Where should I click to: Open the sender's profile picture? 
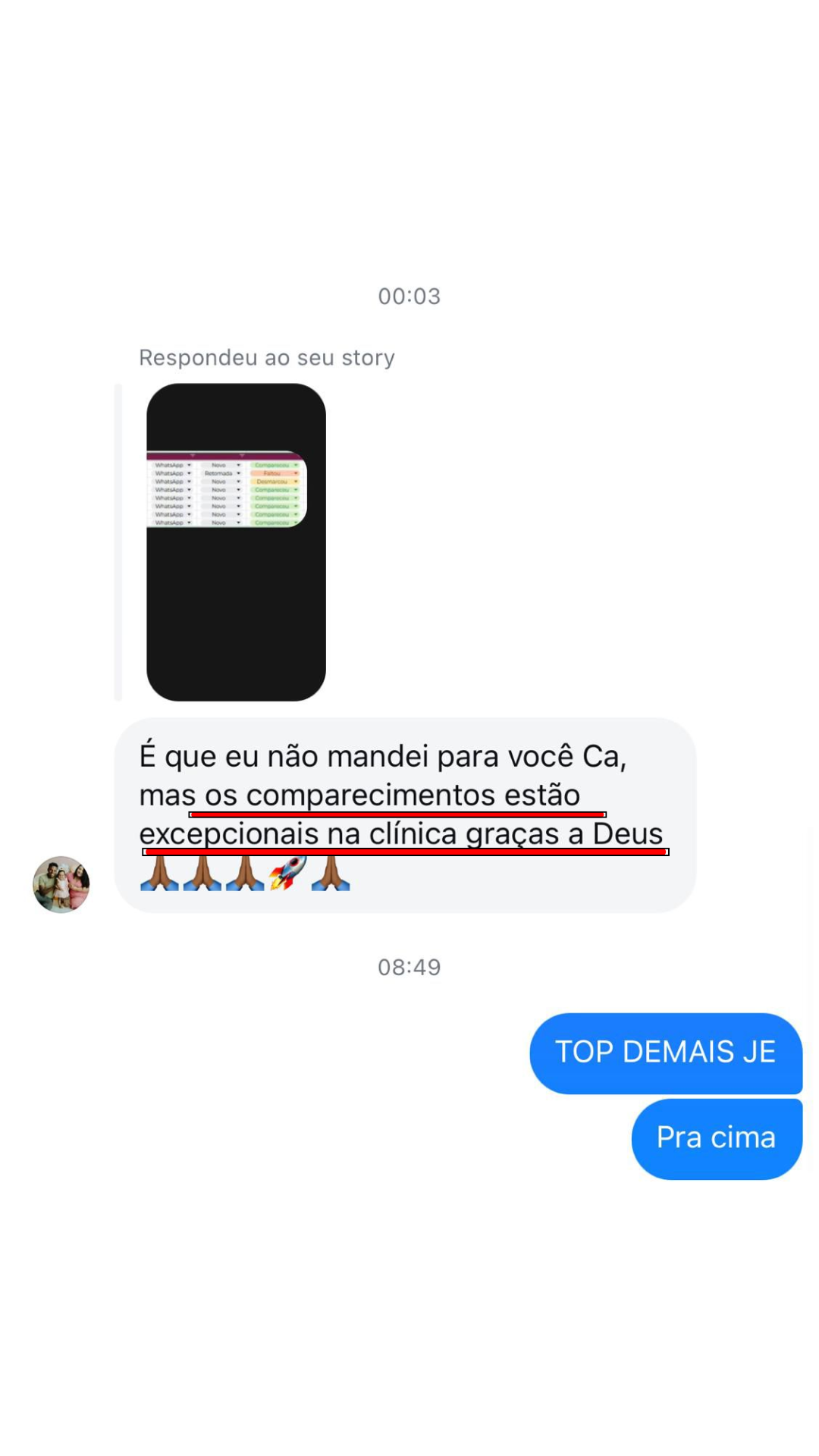(x=61, y=884)
